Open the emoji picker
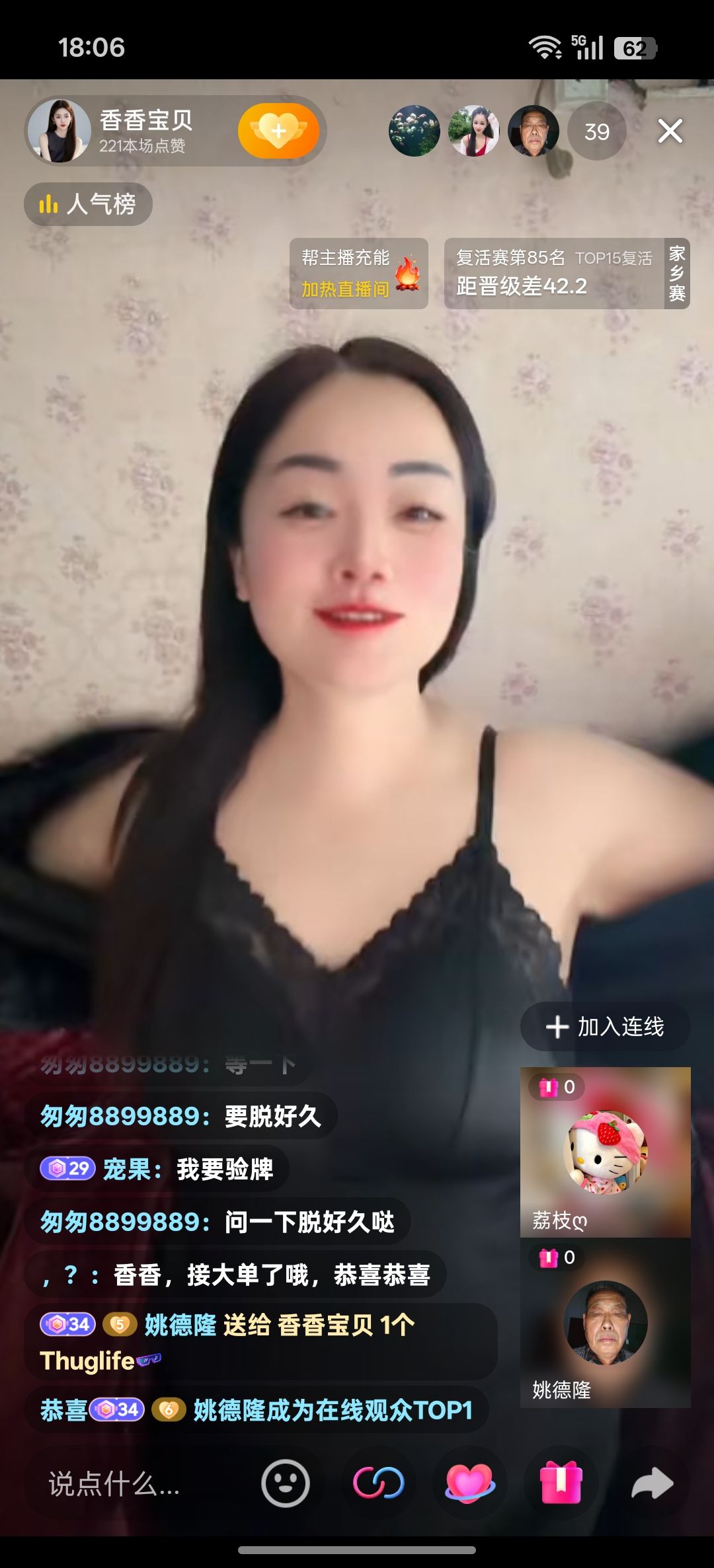Screen dimensions: 714x1568 tap(285, 1483)
